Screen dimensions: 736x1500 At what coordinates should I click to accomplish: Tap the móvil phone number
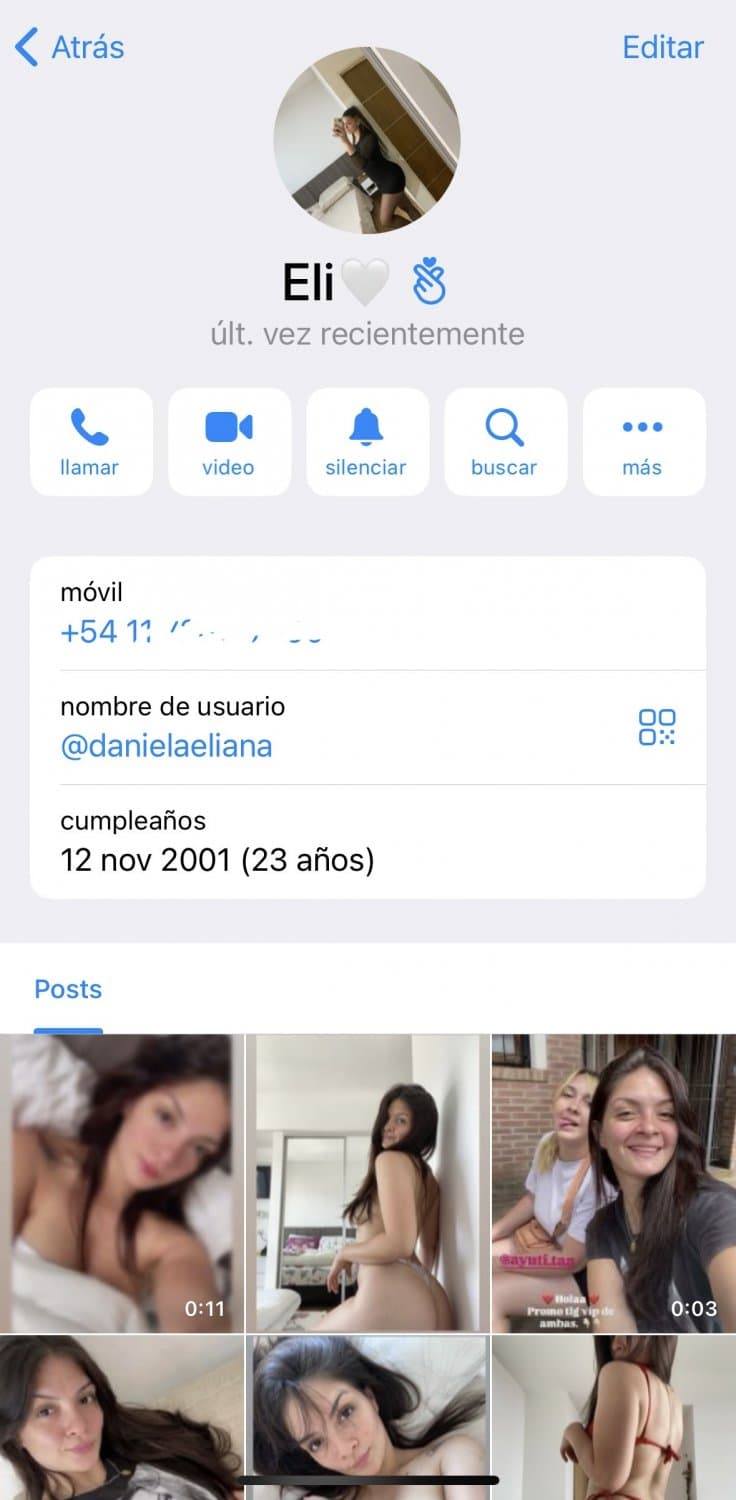[190, 632]
